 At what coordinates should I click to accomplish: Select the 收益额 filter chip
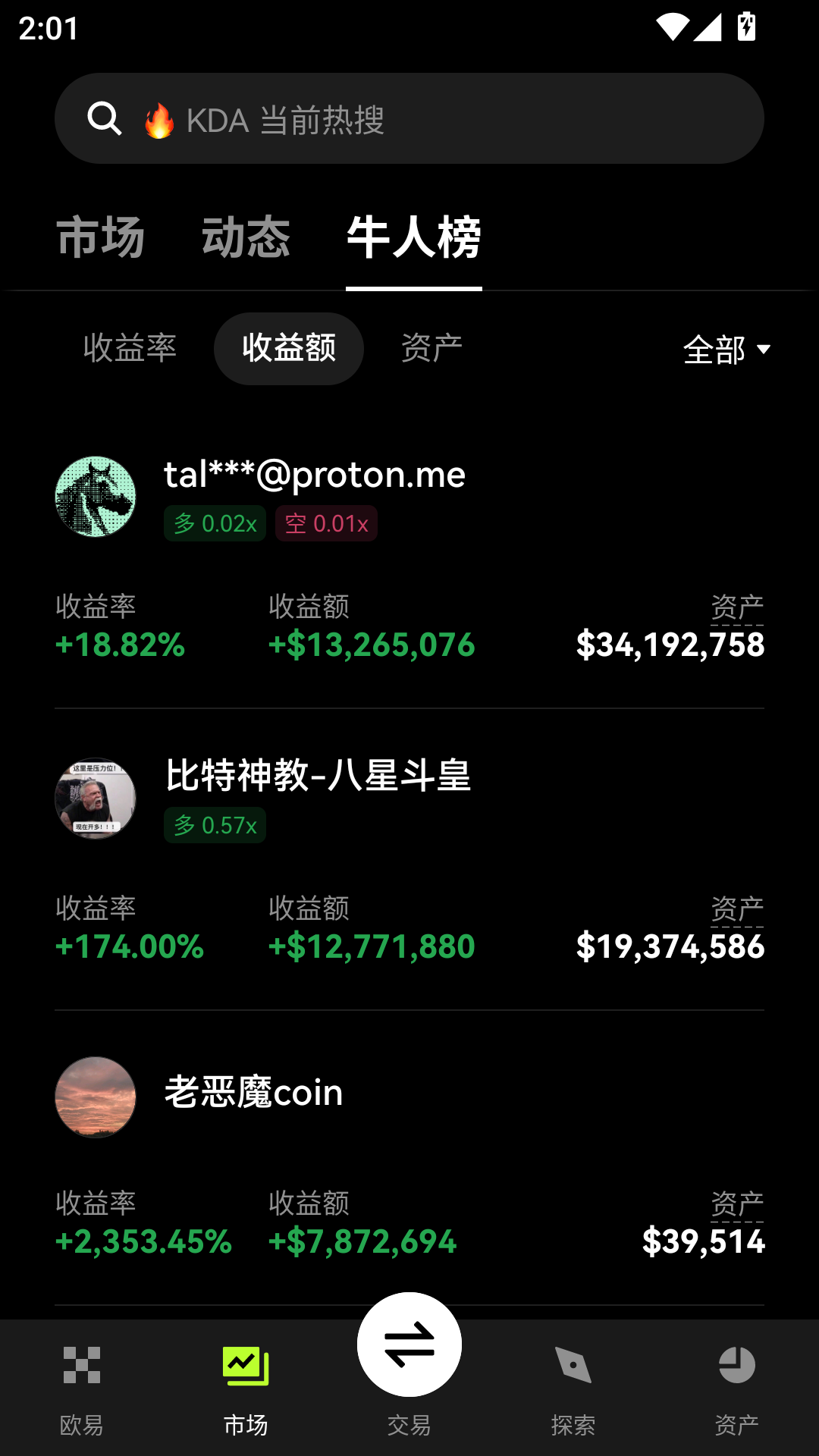pos(290,348)
